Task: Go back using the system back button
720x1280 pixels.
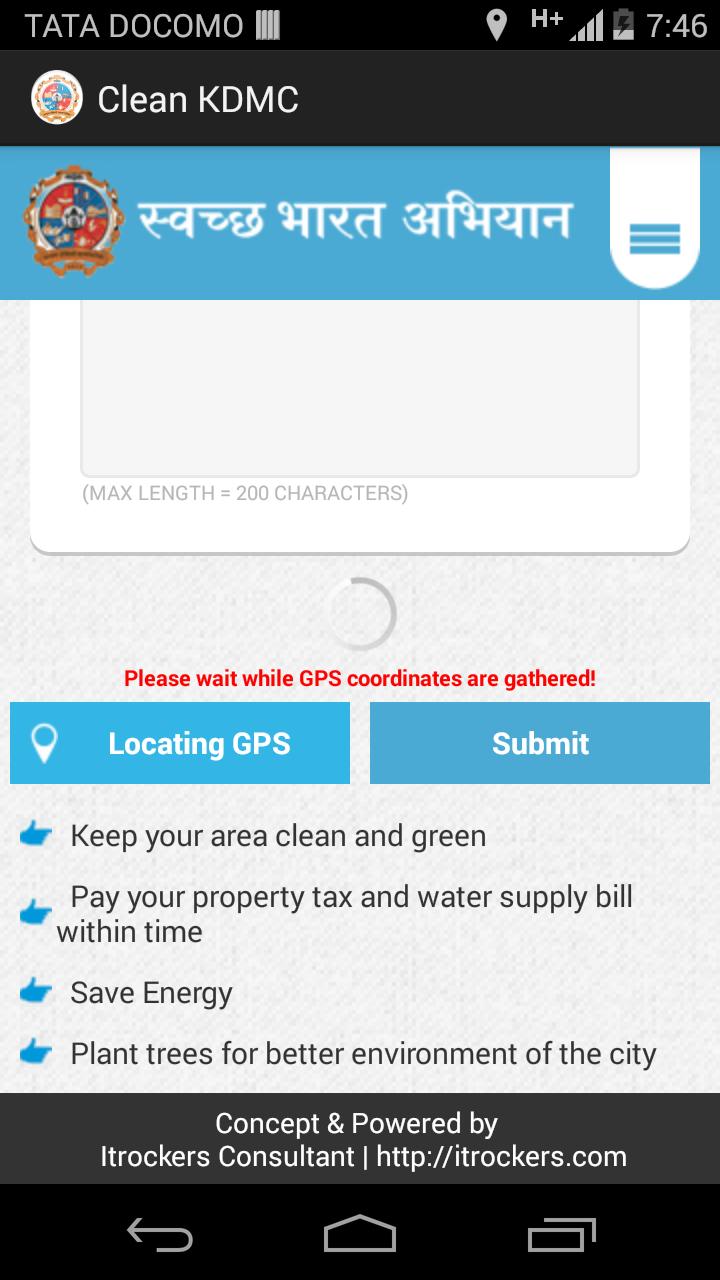Action: pos(160,1234)
